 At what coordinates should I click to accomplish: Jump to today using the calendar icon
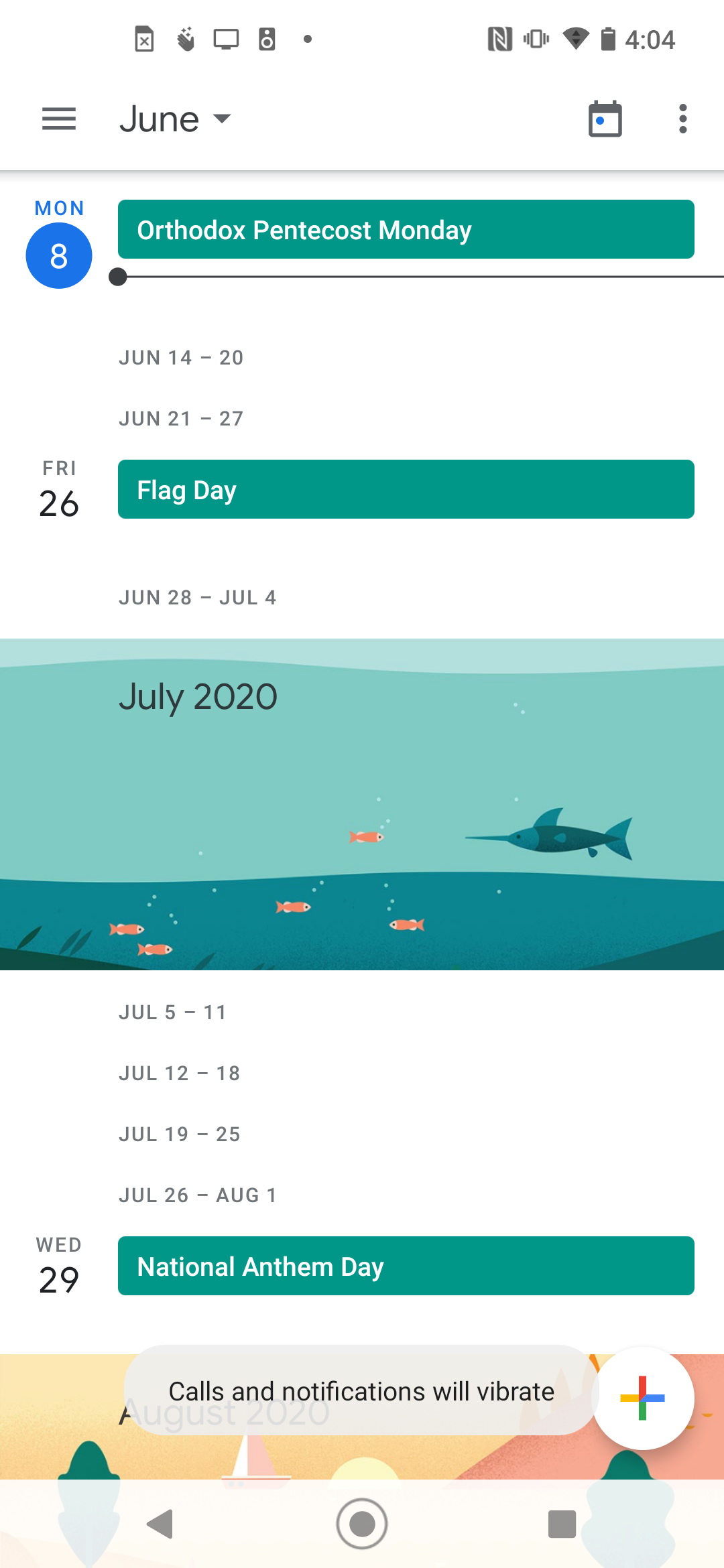pos(605,119)
